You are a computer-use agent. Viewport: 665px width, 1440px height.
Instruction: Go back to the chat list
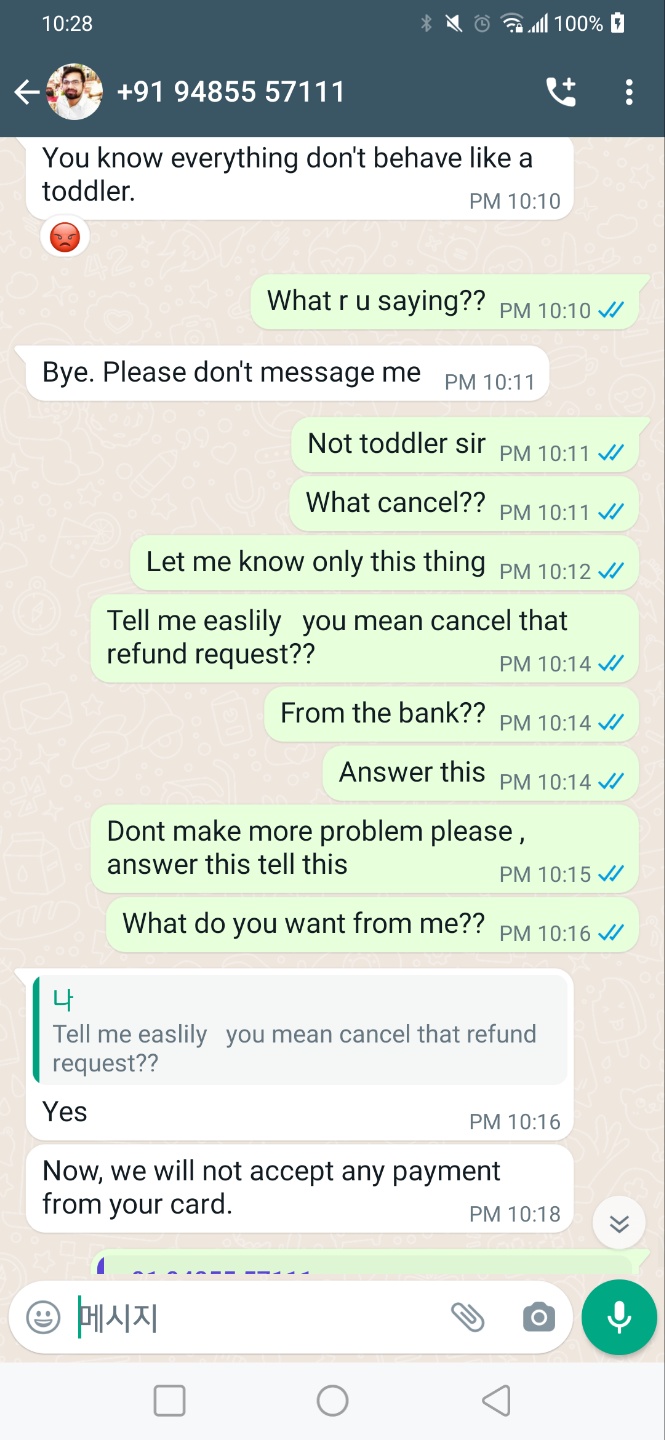(x=26, y=93)
